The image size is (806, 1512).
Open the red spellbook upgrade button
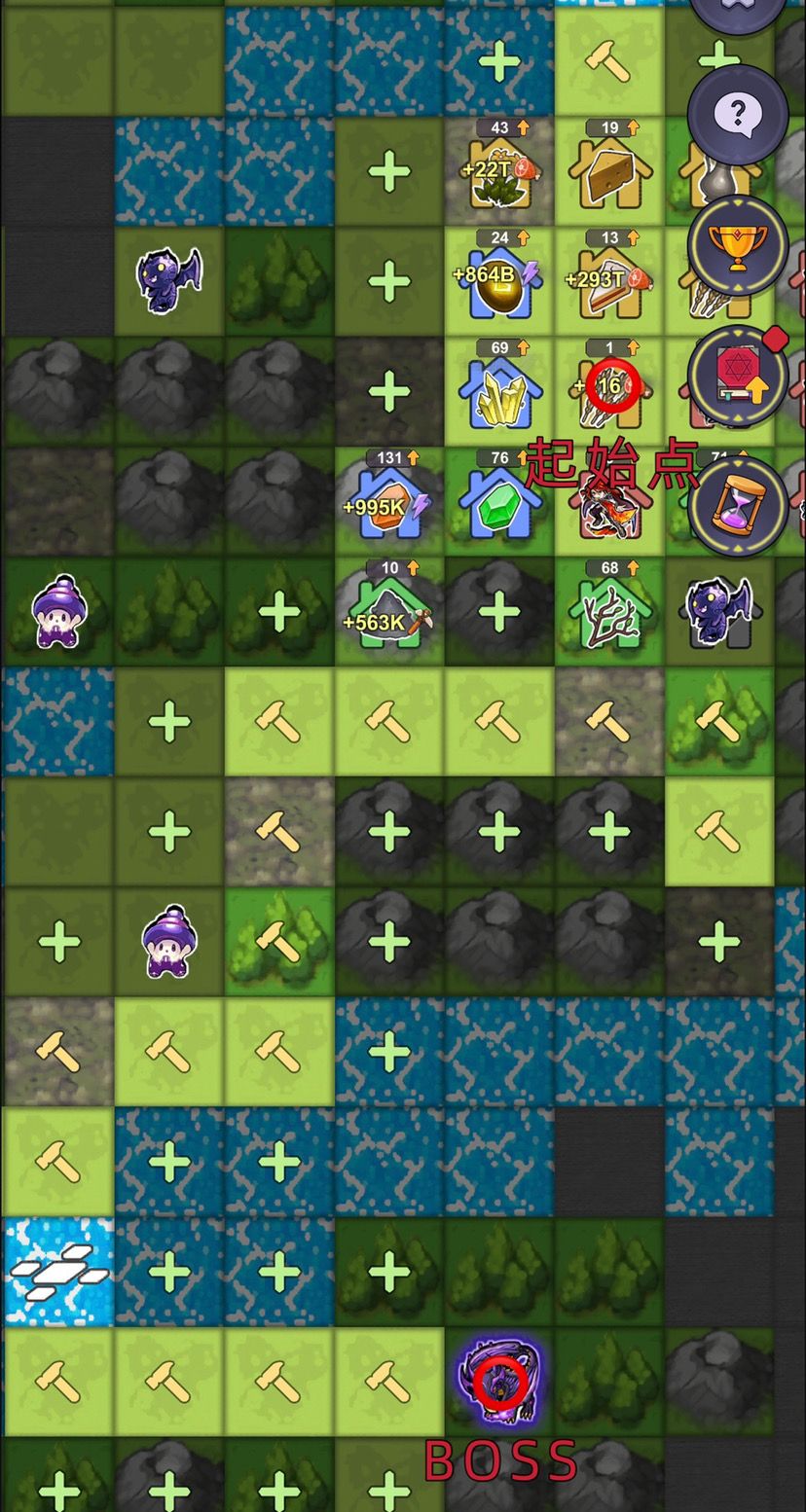(738, 376)
